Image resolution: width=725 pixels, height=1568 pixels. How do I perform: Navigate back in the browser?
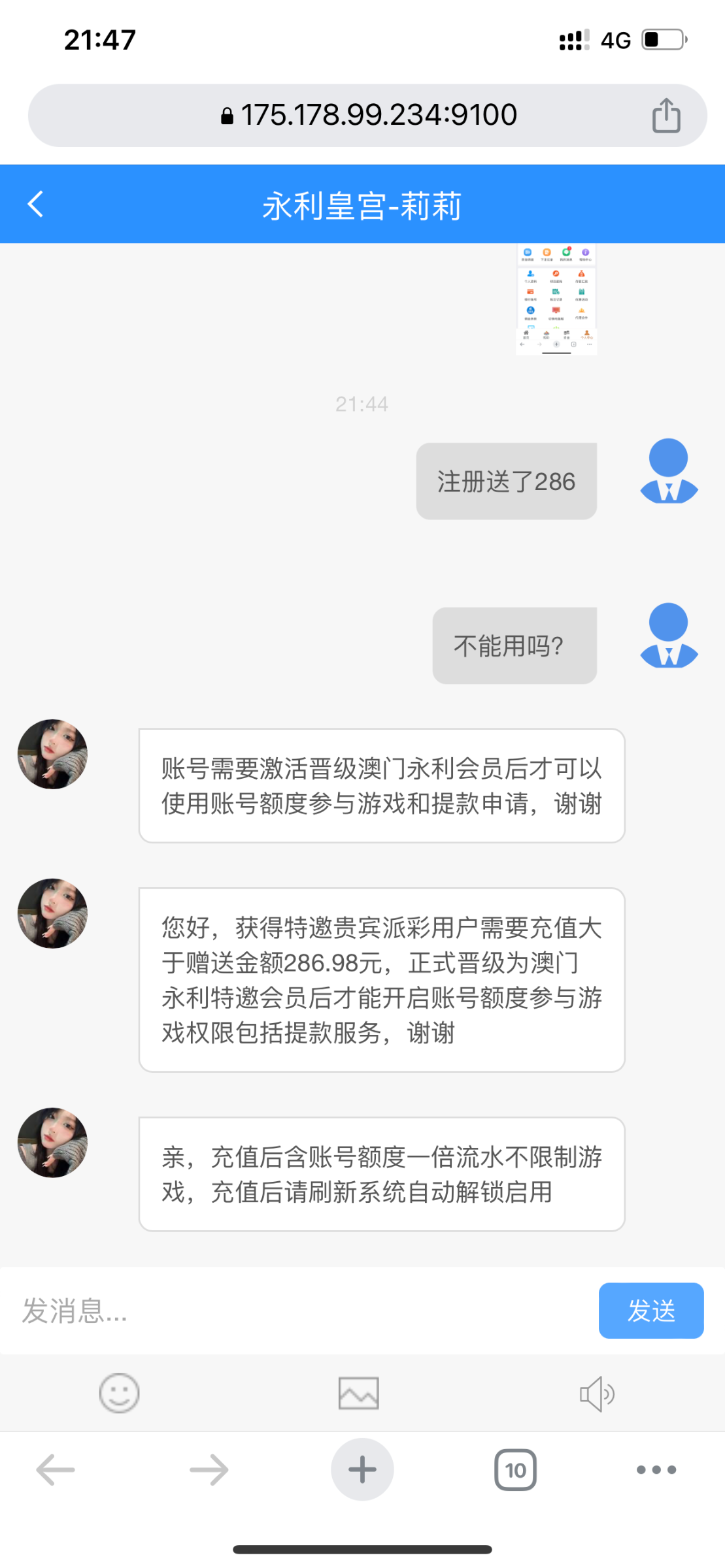click(x=56, y=1470)
